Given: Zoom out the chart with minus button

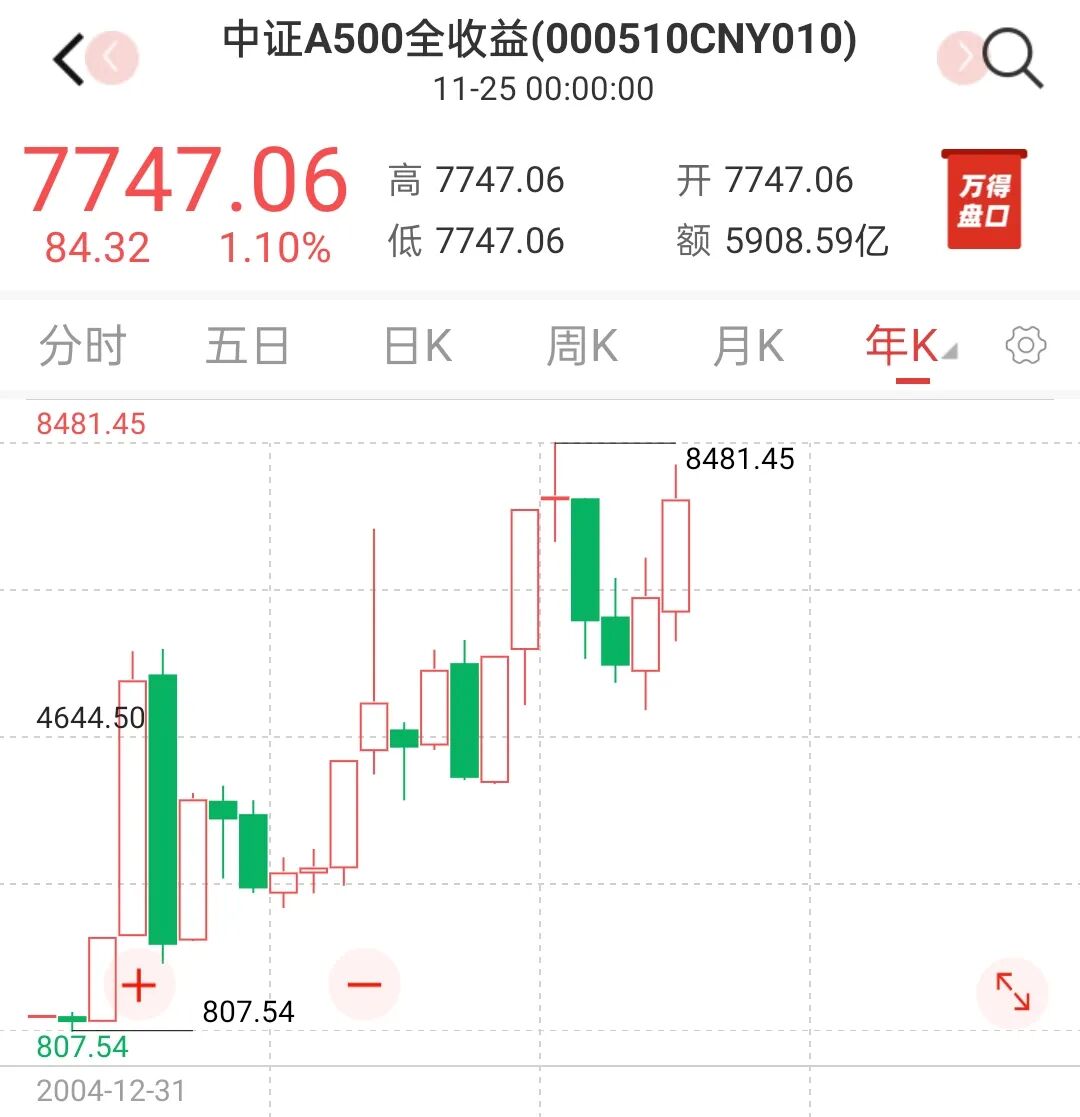Looking at the screenshot, I should [x=364, y=984].
